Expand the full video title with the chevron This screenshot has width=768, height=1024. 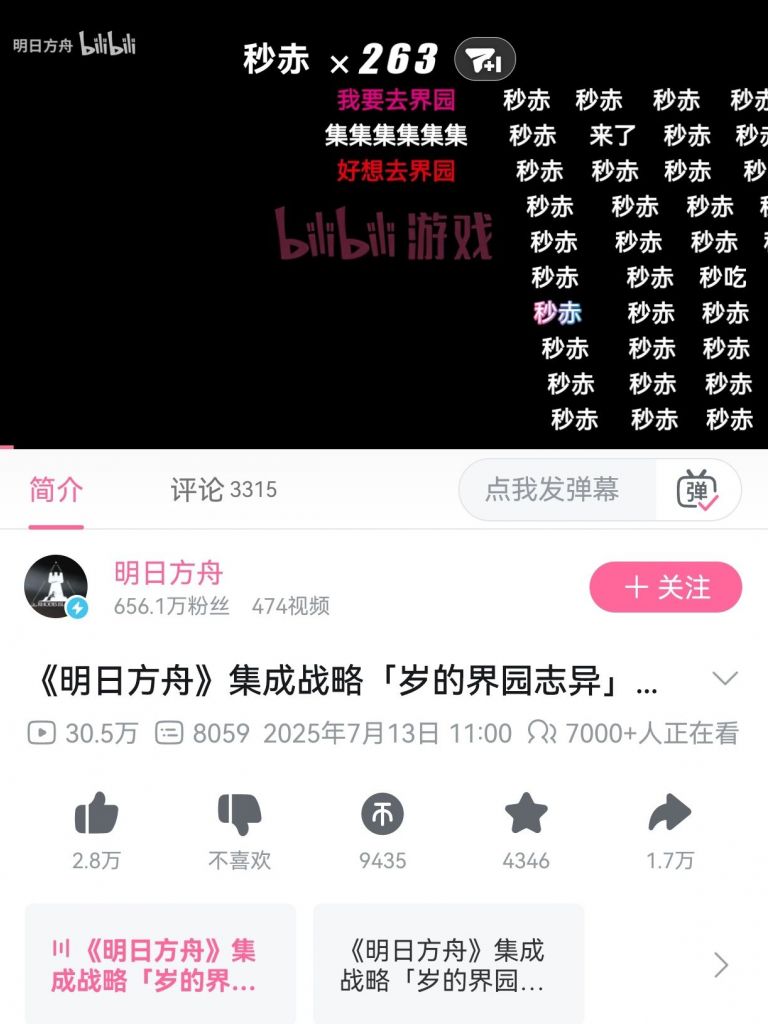[x=724, y=679]
